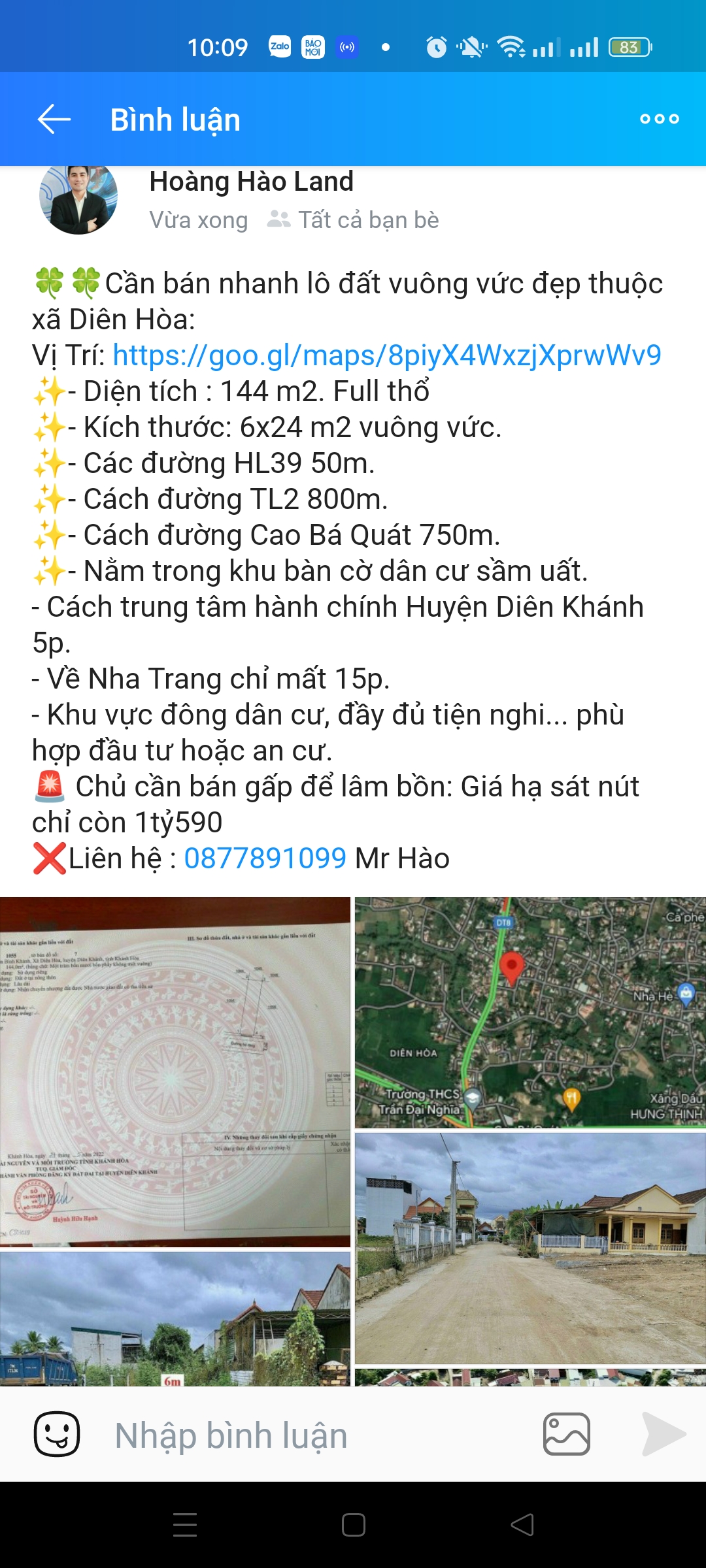The height and width of the screenshot is (1568, 706).
Task: Attach an image to the comment
Action: (567, 1434)
